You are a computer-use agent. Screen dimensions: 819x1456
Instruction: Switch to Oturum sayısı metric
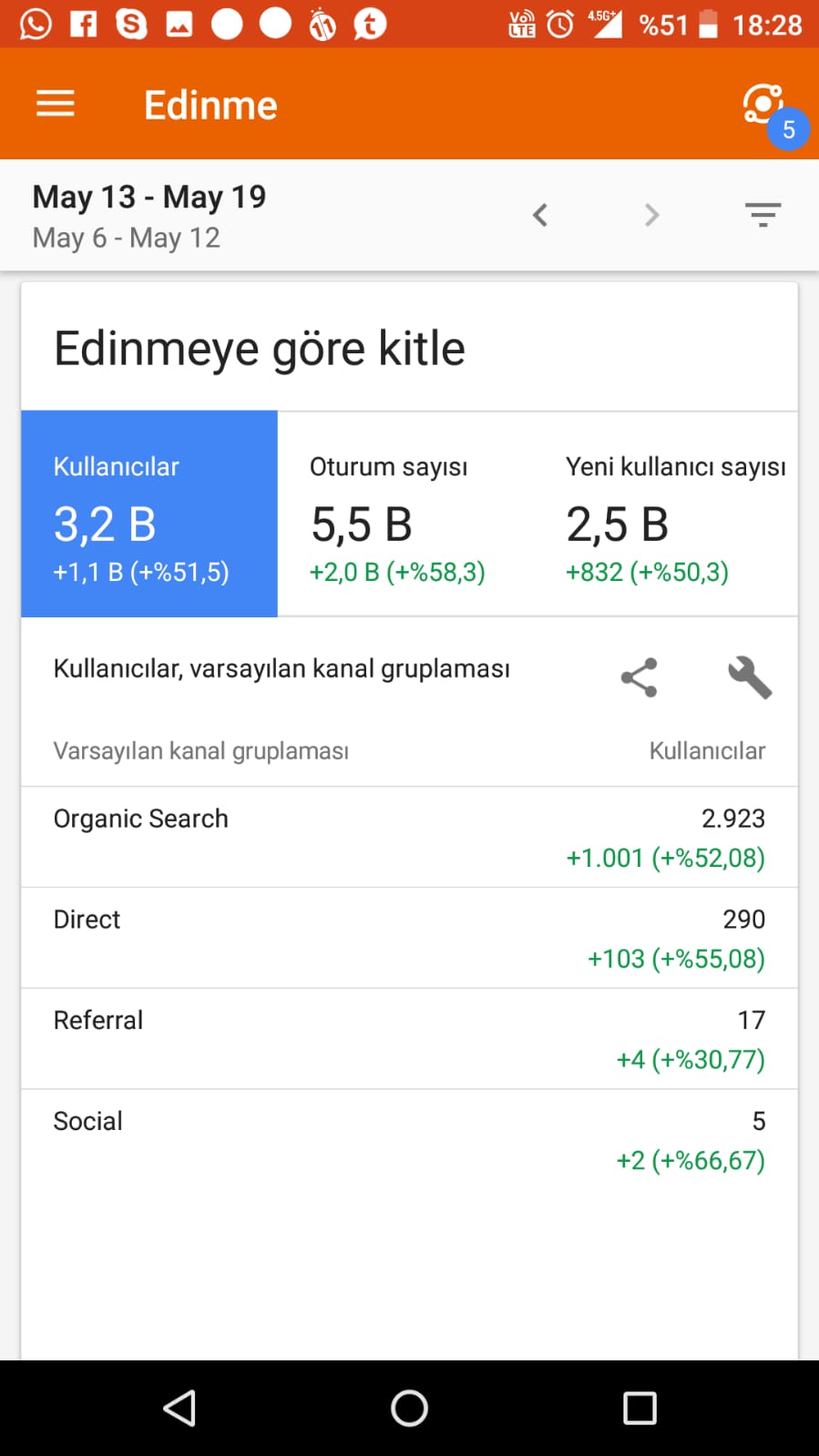(406, 514)
